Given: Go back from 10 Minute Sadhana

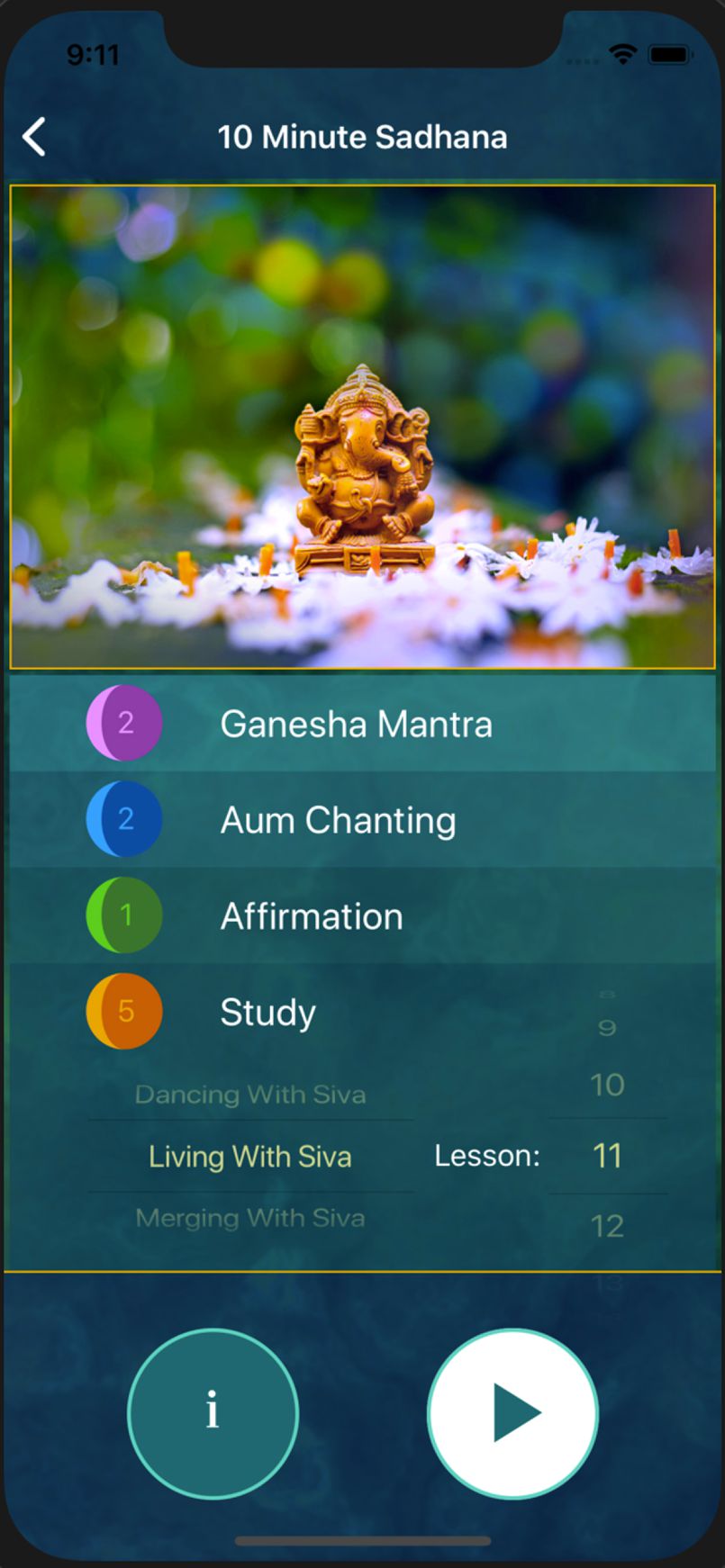Looking at the screenshot, I should tap(34, 138).
